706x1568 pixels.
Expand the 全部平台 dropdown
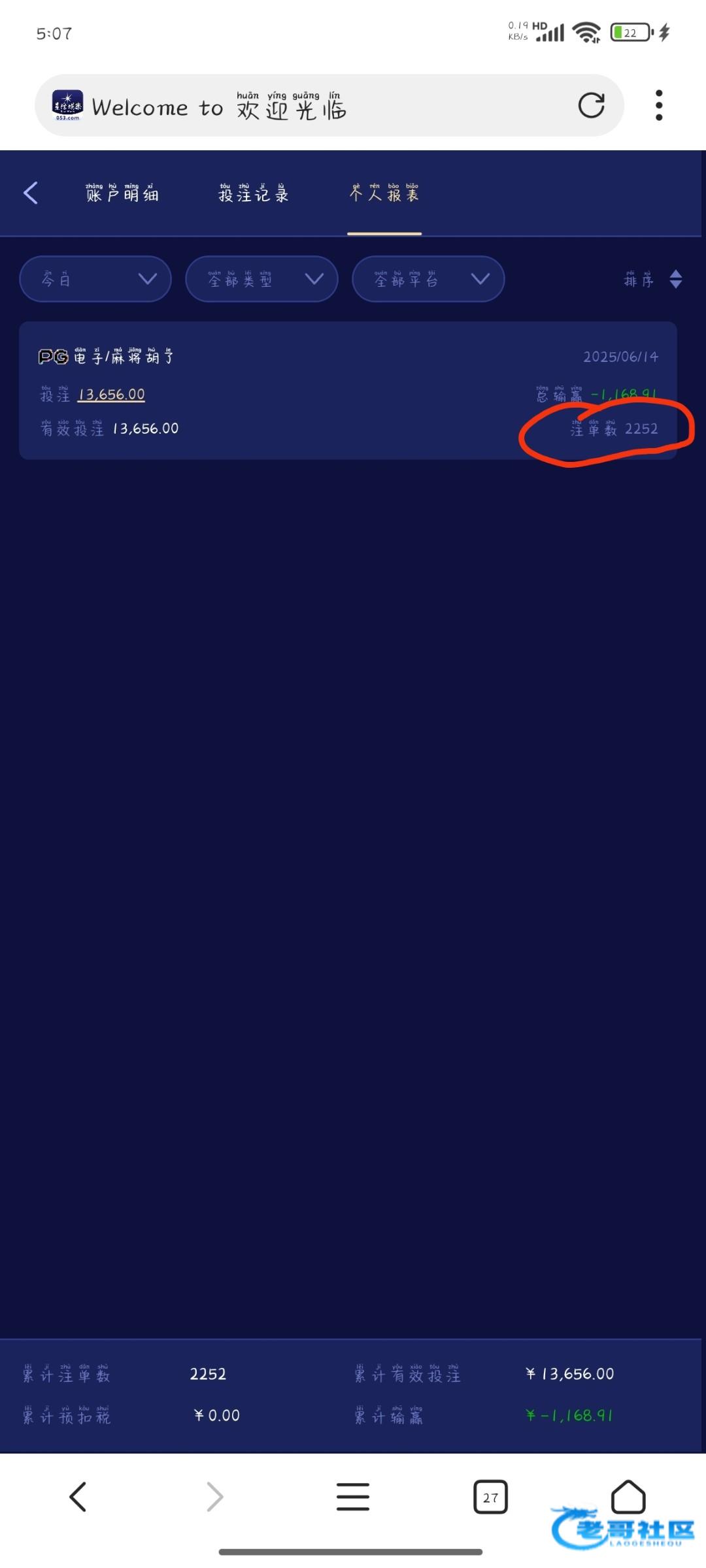428,279
